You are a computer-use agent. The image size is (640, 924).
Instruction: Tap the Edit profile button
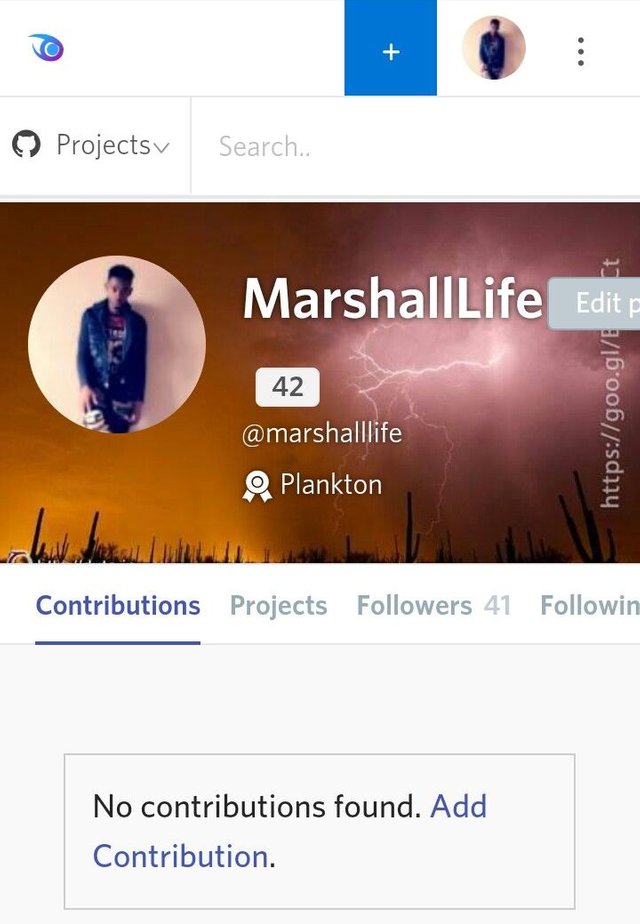tap(595, 303)
